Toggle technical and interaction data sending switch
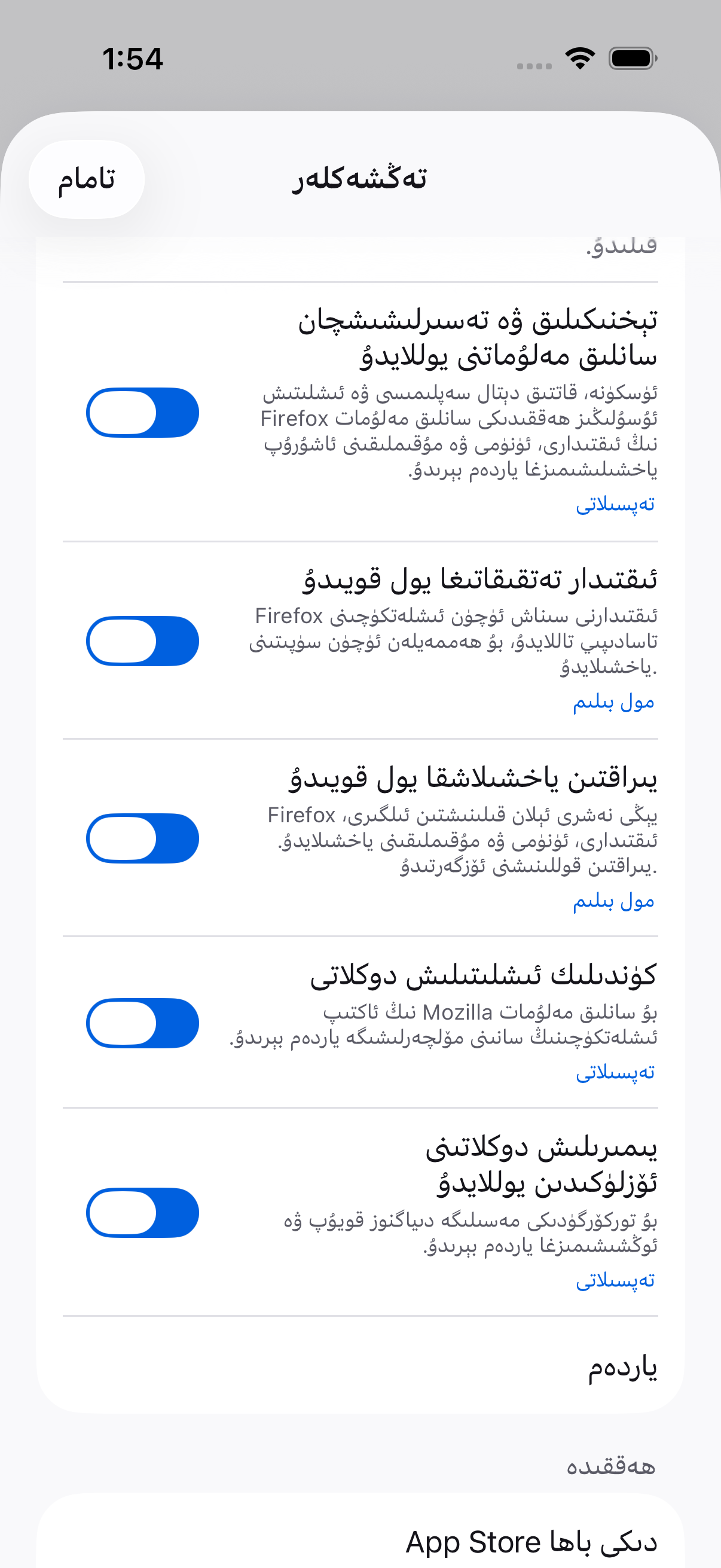Image resolution: width=721 pixels, height=1568 pixels. (x=142, y=413)
